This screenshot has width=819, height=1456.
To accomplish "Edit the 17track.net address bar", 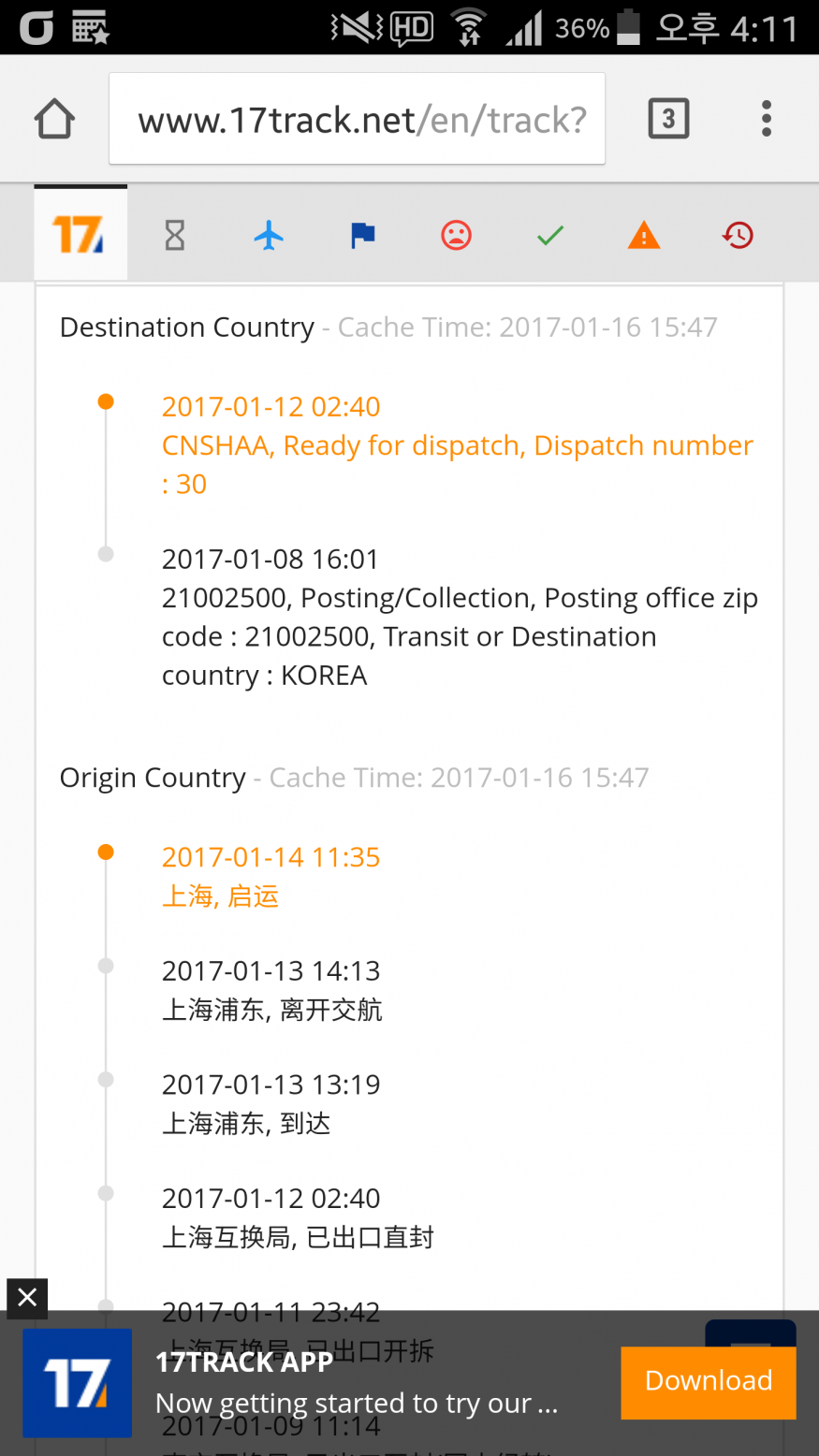I will (x=358, y=119).
